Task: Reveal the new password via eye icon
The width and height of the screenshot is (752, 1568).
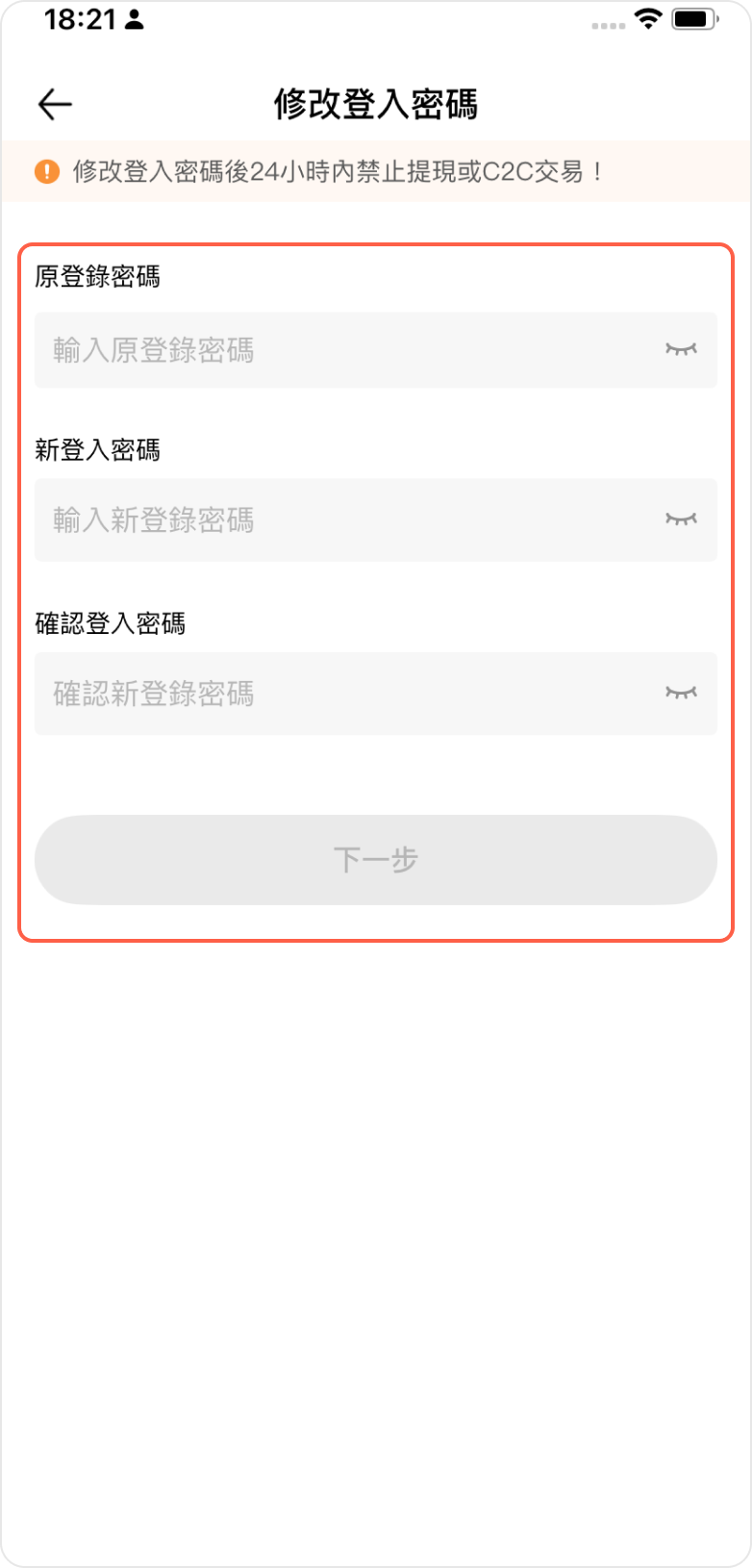Action: [x=681, y=519]
